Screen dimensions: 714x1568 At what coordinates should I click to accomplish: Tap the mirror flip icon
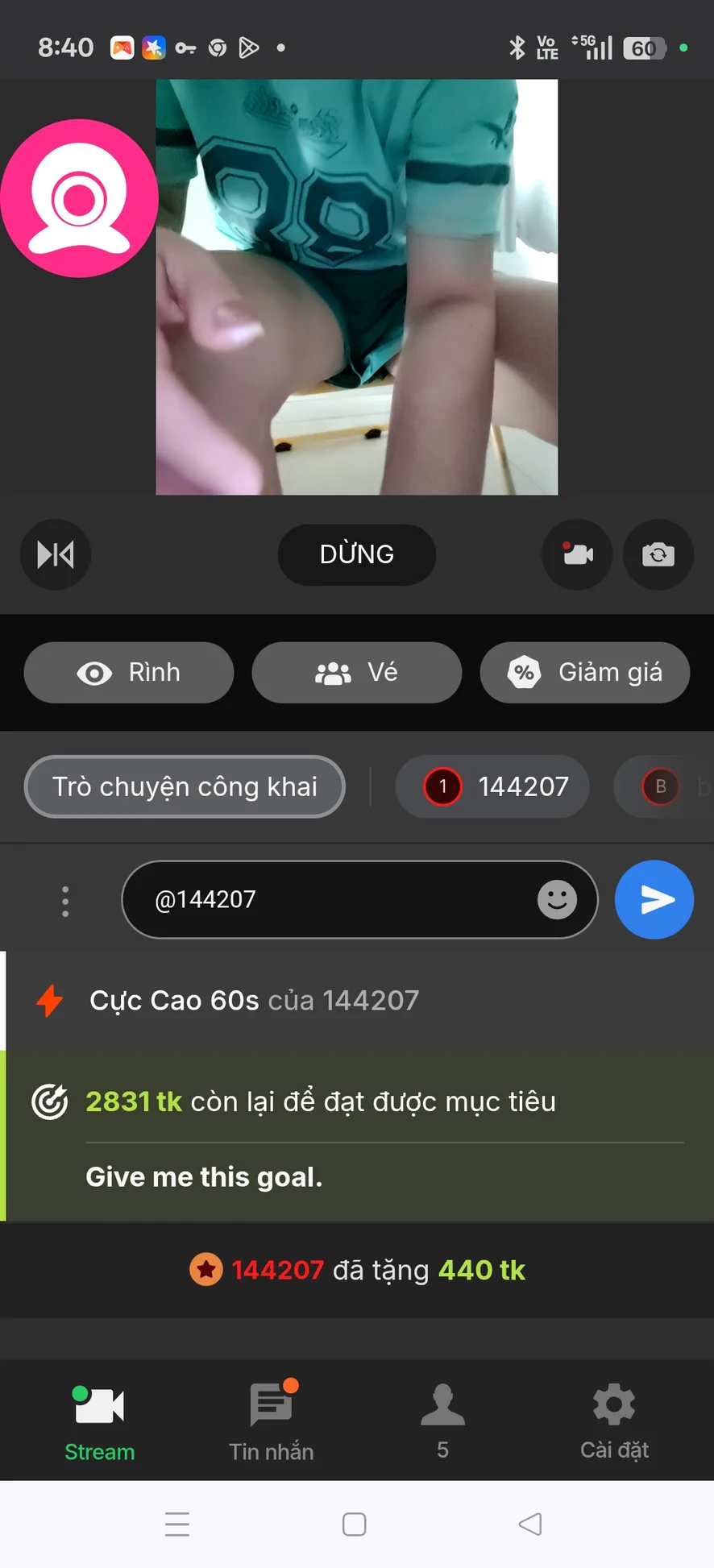[55, 554]
